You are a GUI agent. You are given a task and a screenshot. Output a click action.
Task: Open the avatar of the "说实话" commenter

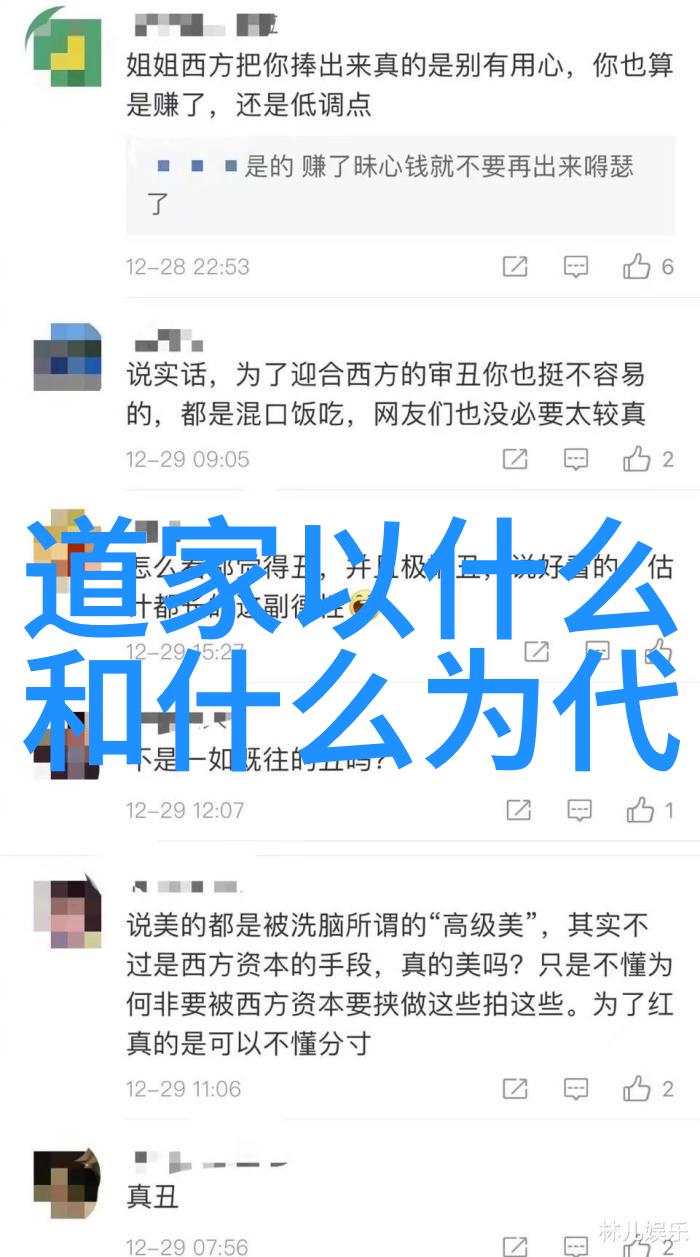67,355
